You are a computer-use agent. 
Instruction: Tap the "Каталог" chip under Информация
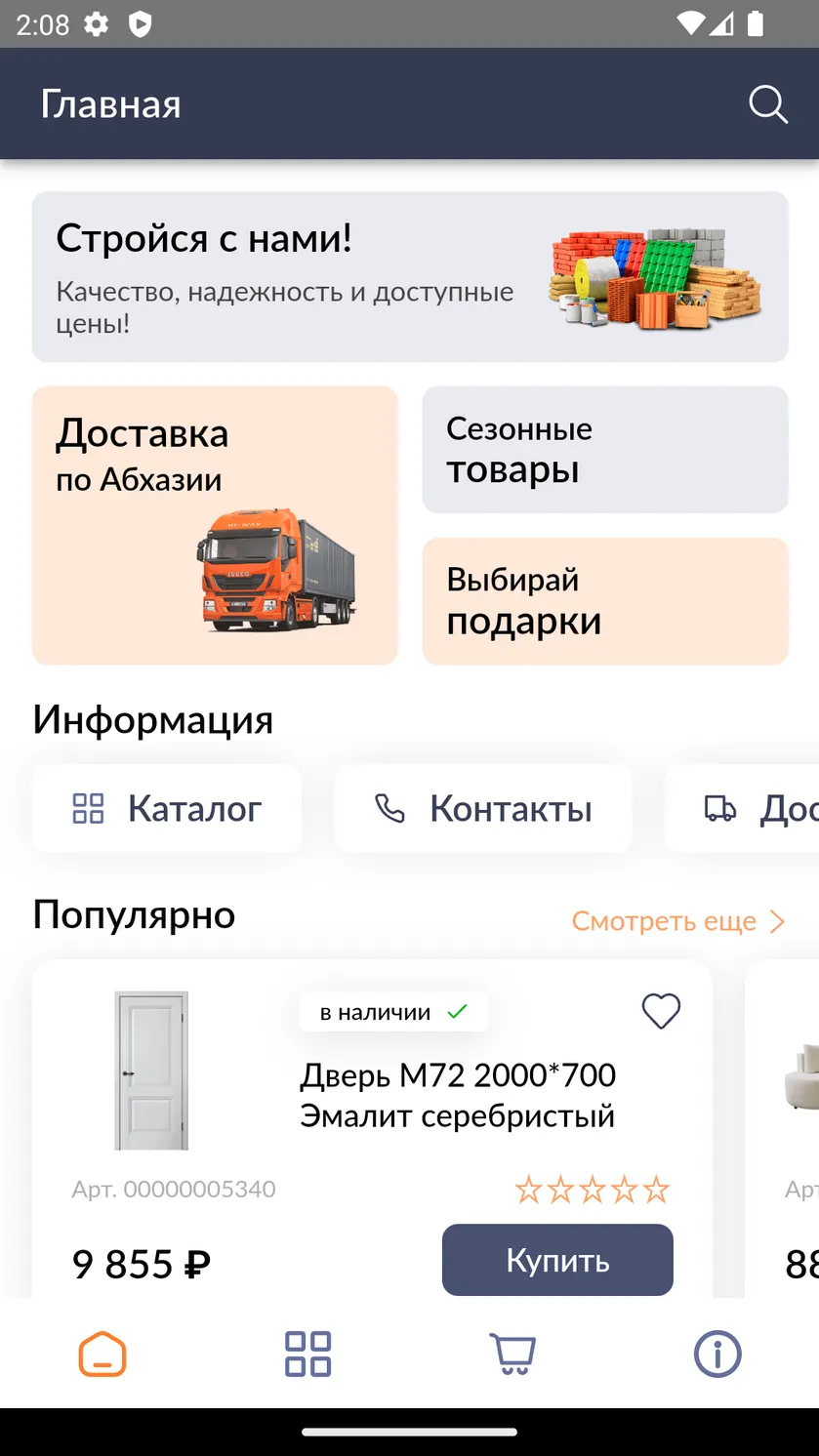(167, 808)
